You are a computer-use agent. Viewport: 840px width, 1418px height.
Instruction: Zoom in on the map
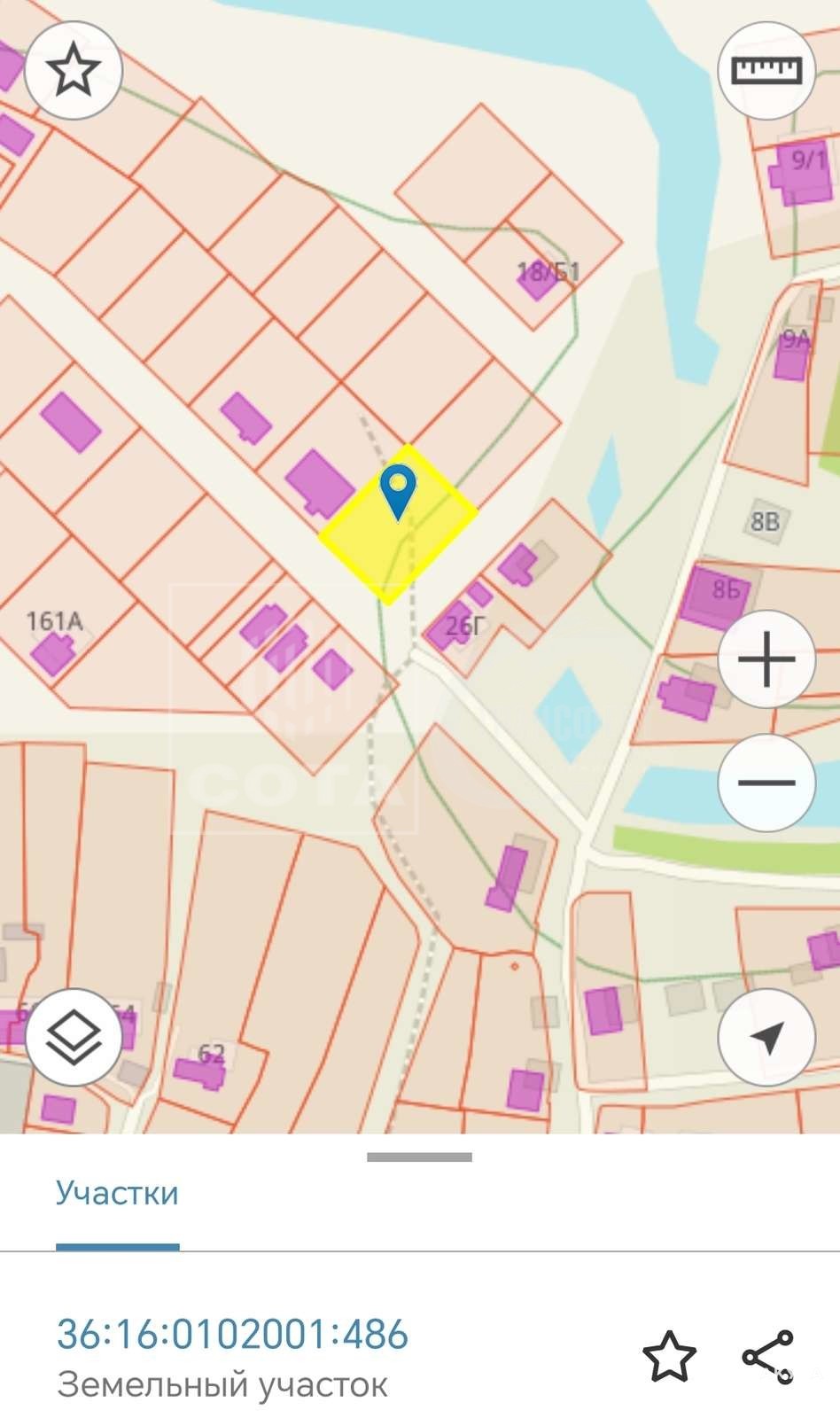tap(766, 659)
